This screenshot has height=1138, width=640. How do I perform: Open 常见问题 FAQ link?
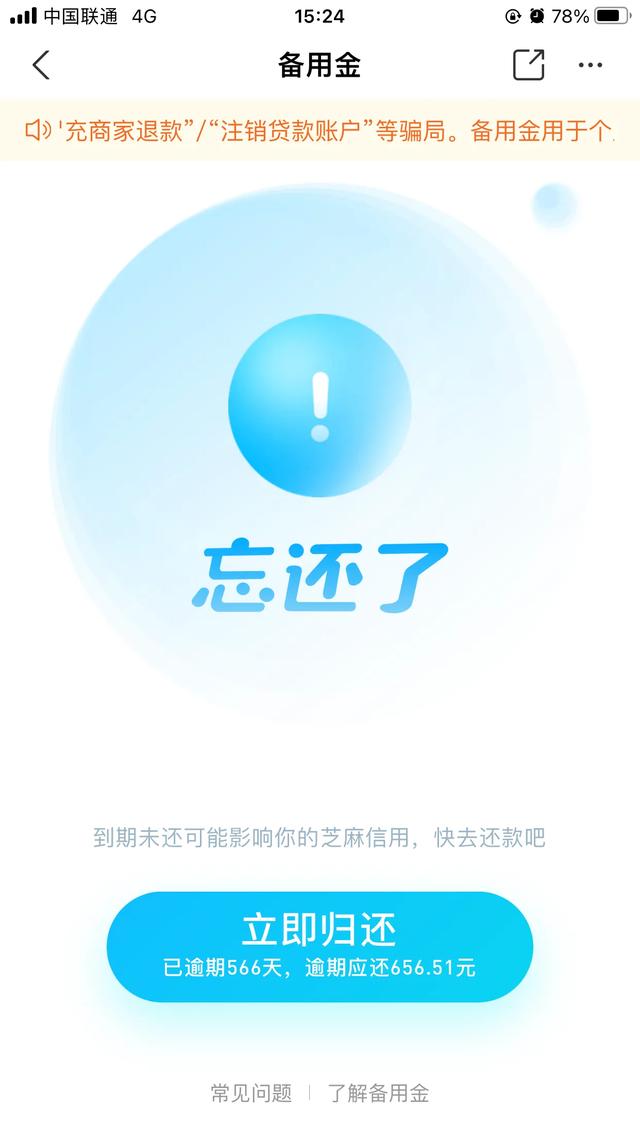tap(251, 1093)
